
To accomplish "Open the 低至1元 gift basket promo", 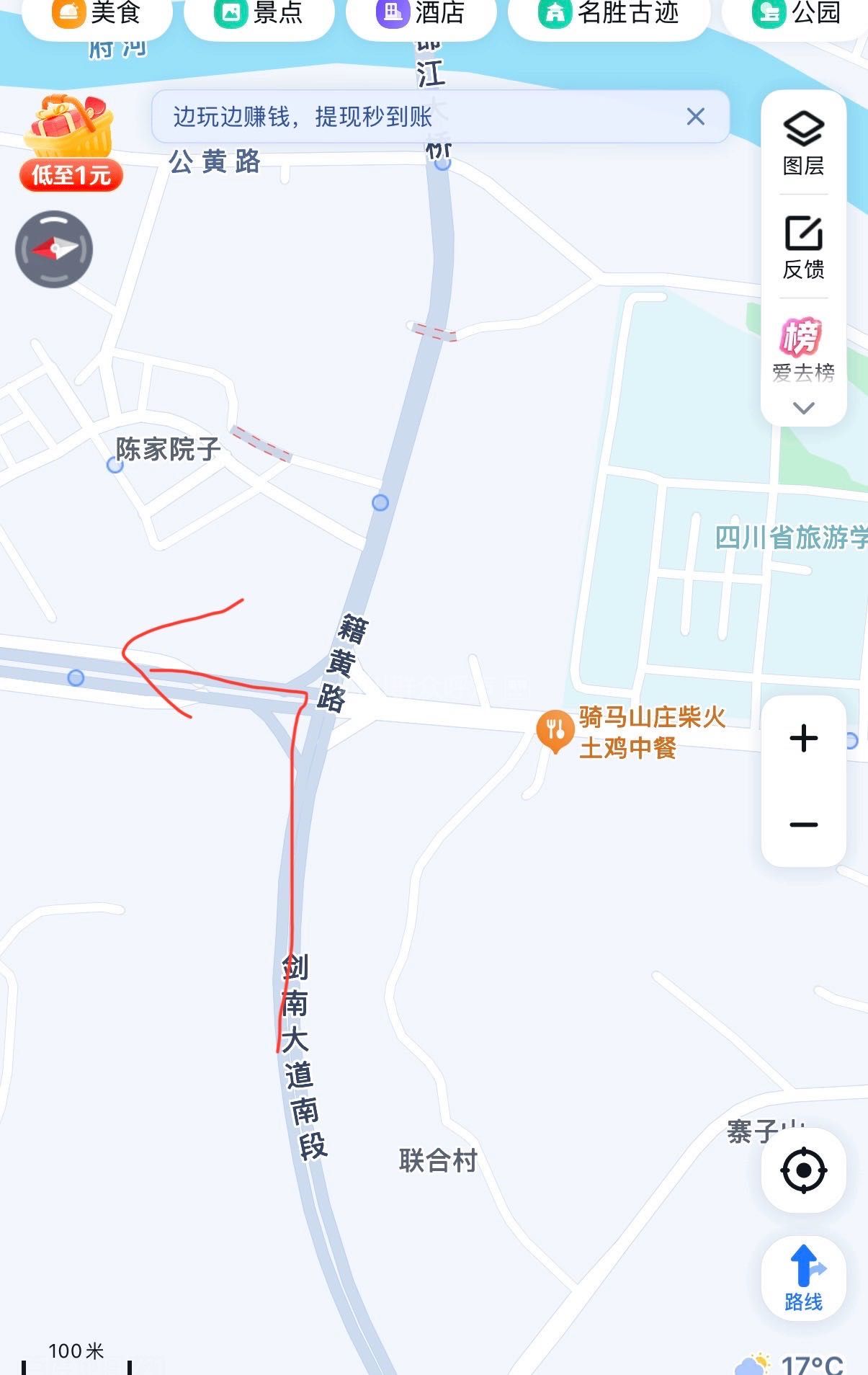I will coord(71,144).
